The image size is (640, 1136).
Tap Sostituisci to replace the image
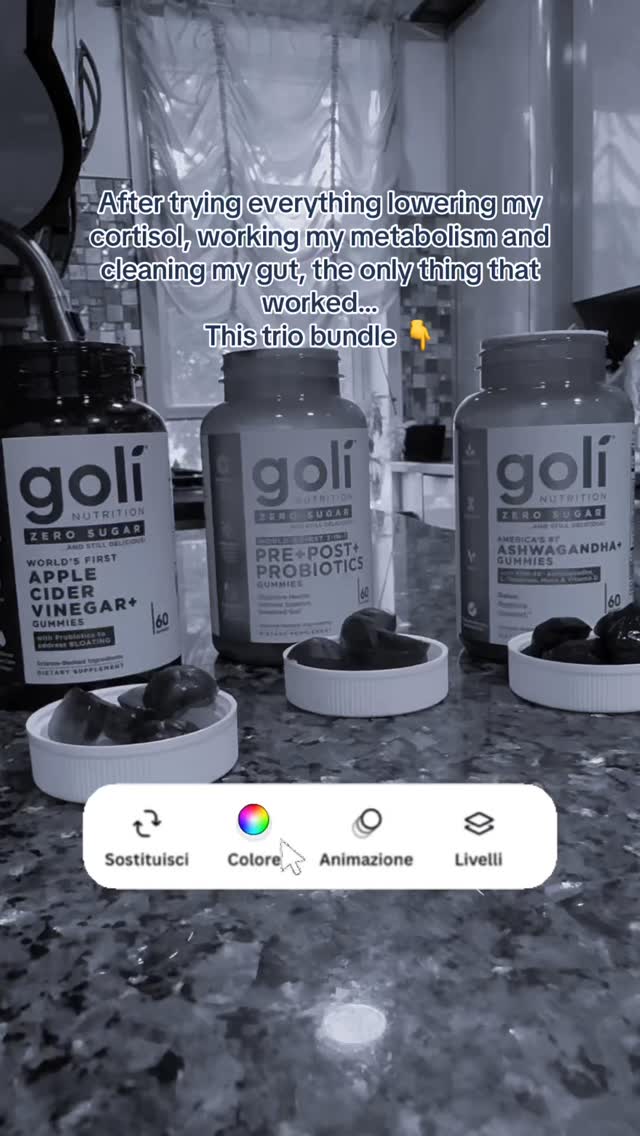click(146, 836)
